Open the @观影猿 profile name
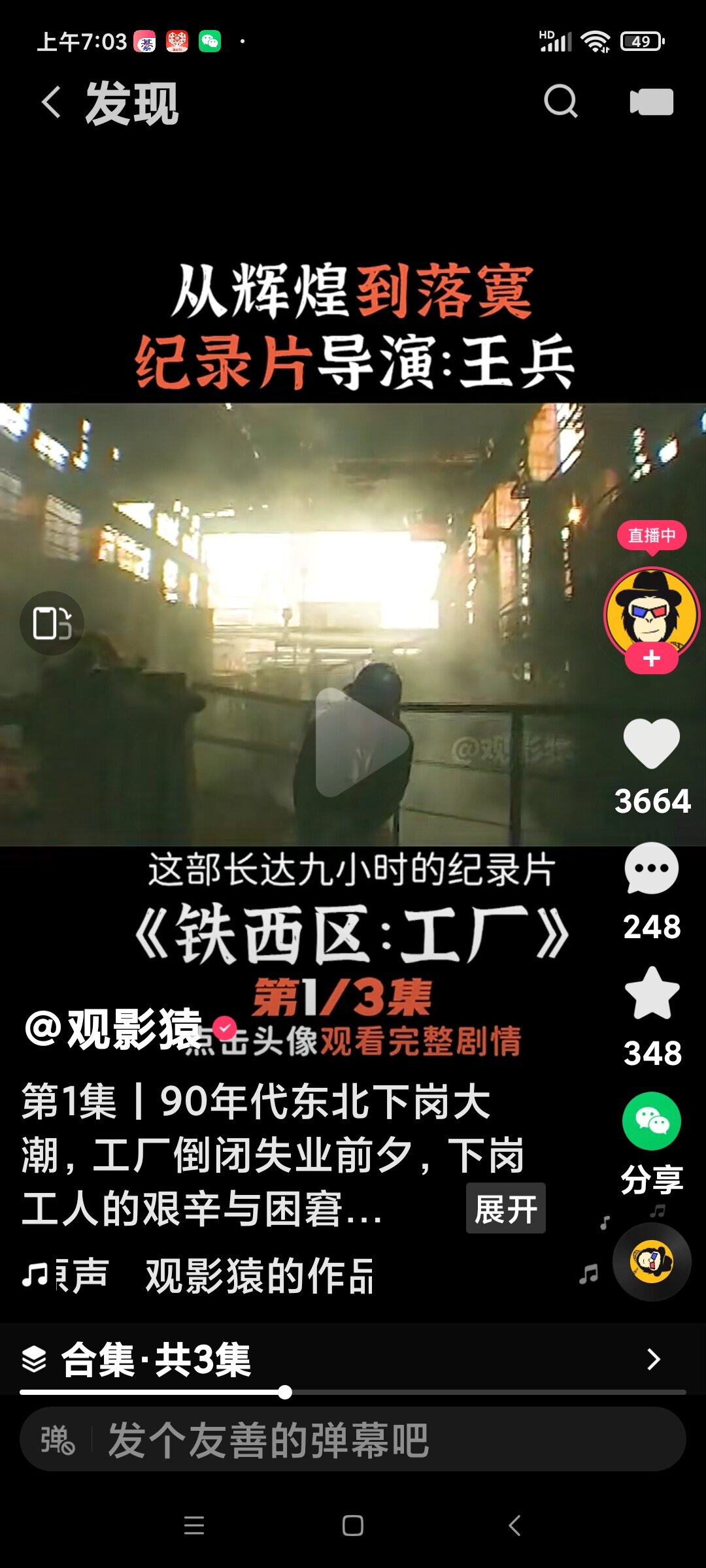Viewport: 706px width, 1568px height. [x=113, y=1029]
